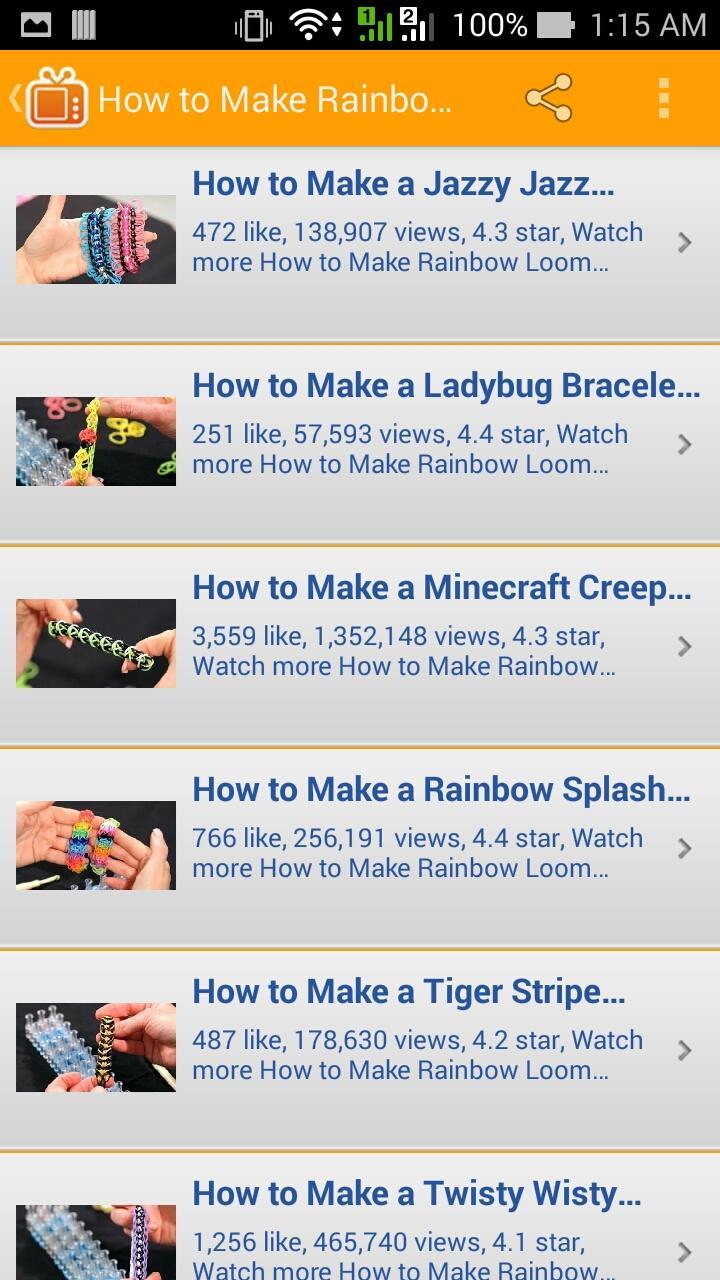Expand the Minecraft Creeper entry chevron
The width and height of the screenshot is (720, 1280).
[x=684, y=648]
